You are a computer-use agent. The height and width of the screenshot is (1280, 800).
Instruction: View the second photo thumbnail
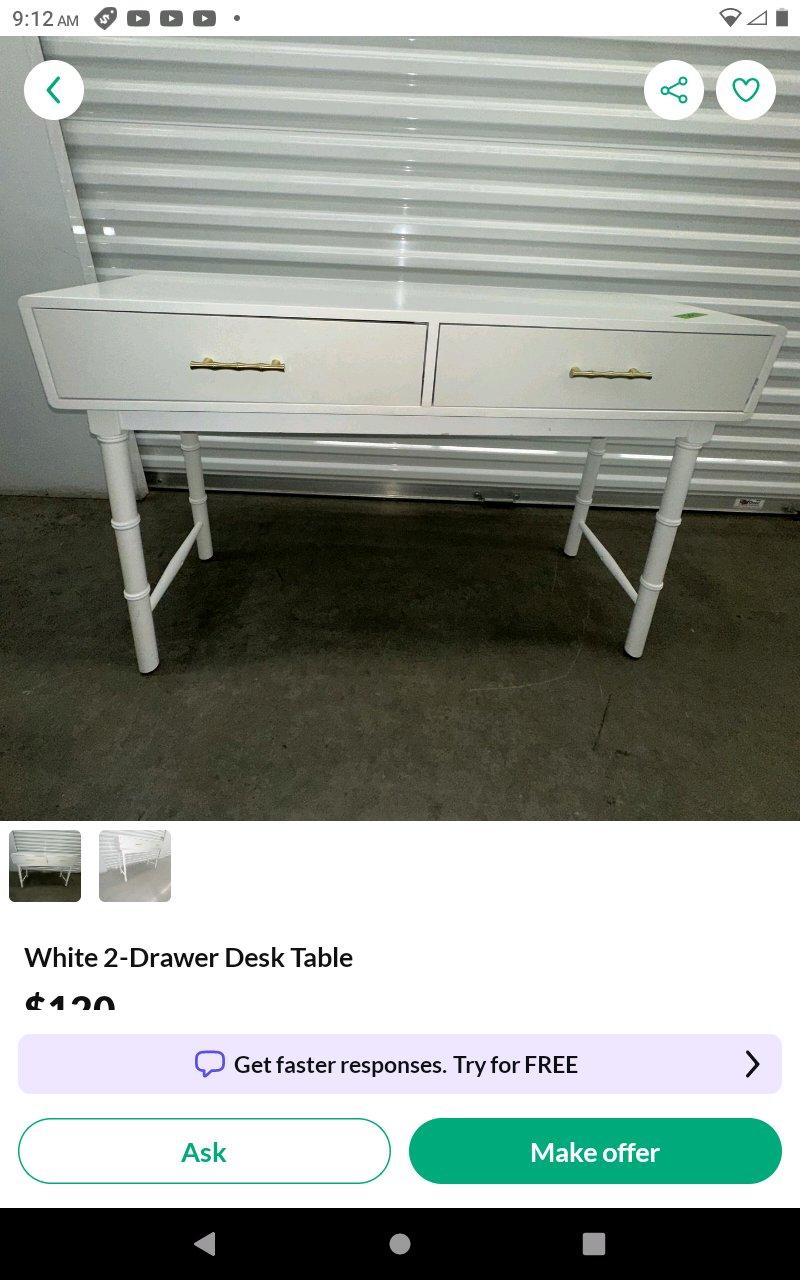pyautogui.click(x=135, y=866)
